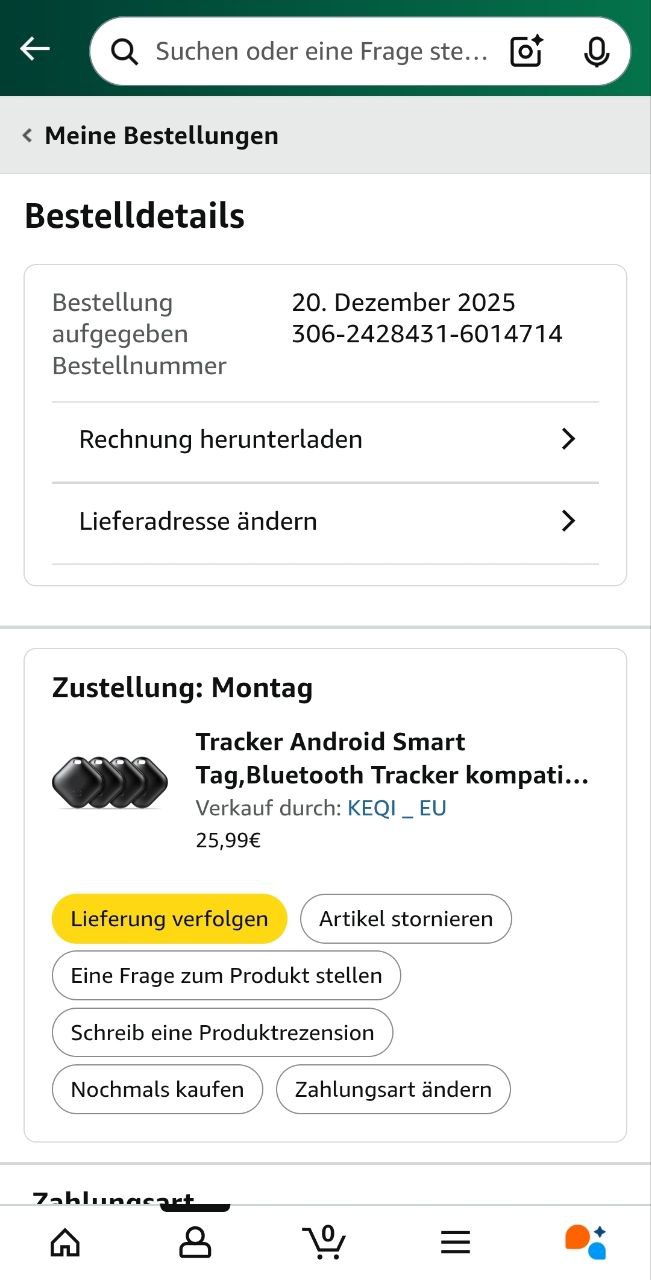The height and width of the screenshot is (1280, 651).
Task: Open Rechnung herunterladen
Action: tap(325, 440)
